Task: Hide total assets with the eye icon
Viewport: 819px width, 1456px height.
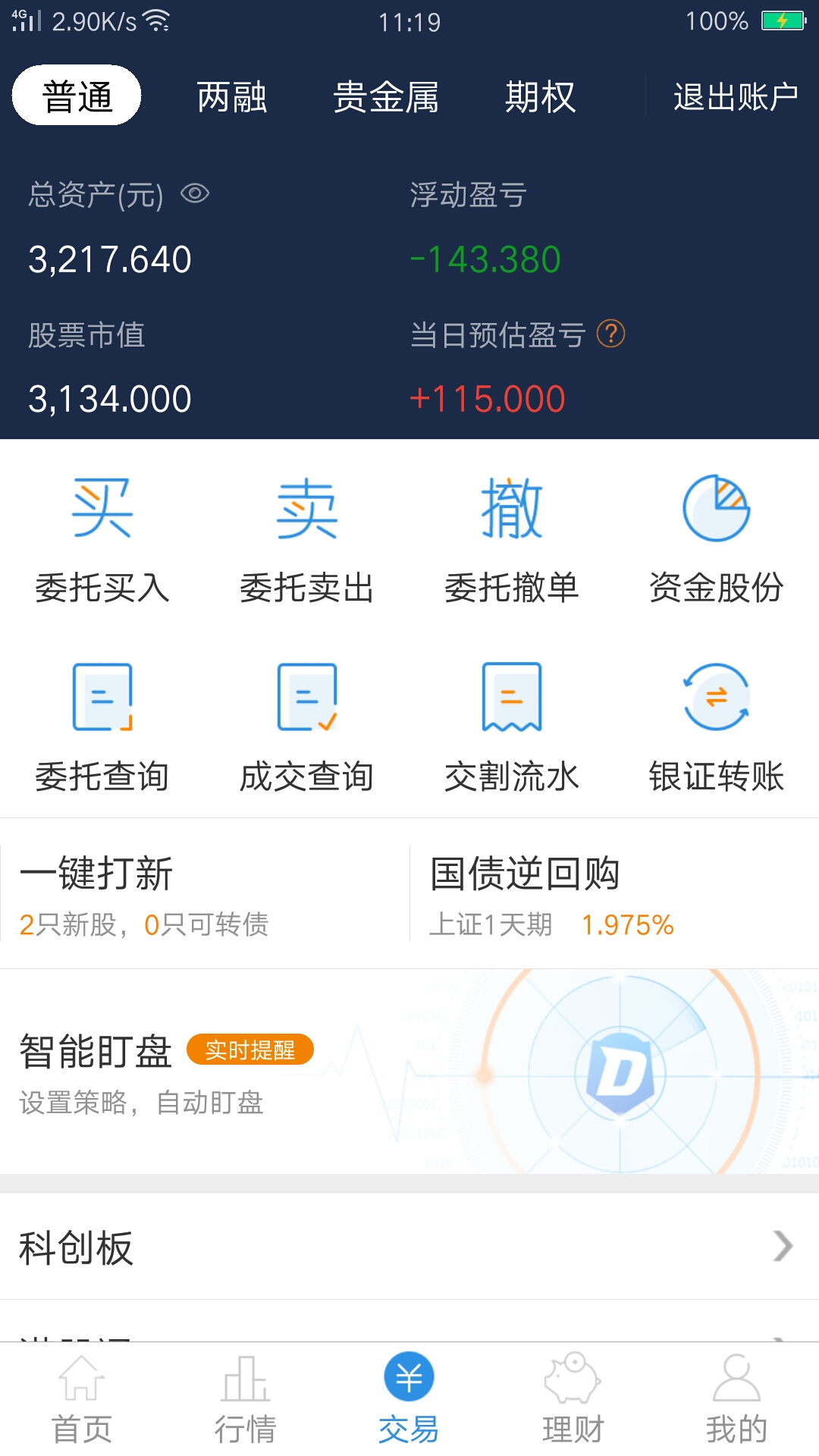Action: tap(195, 194)
